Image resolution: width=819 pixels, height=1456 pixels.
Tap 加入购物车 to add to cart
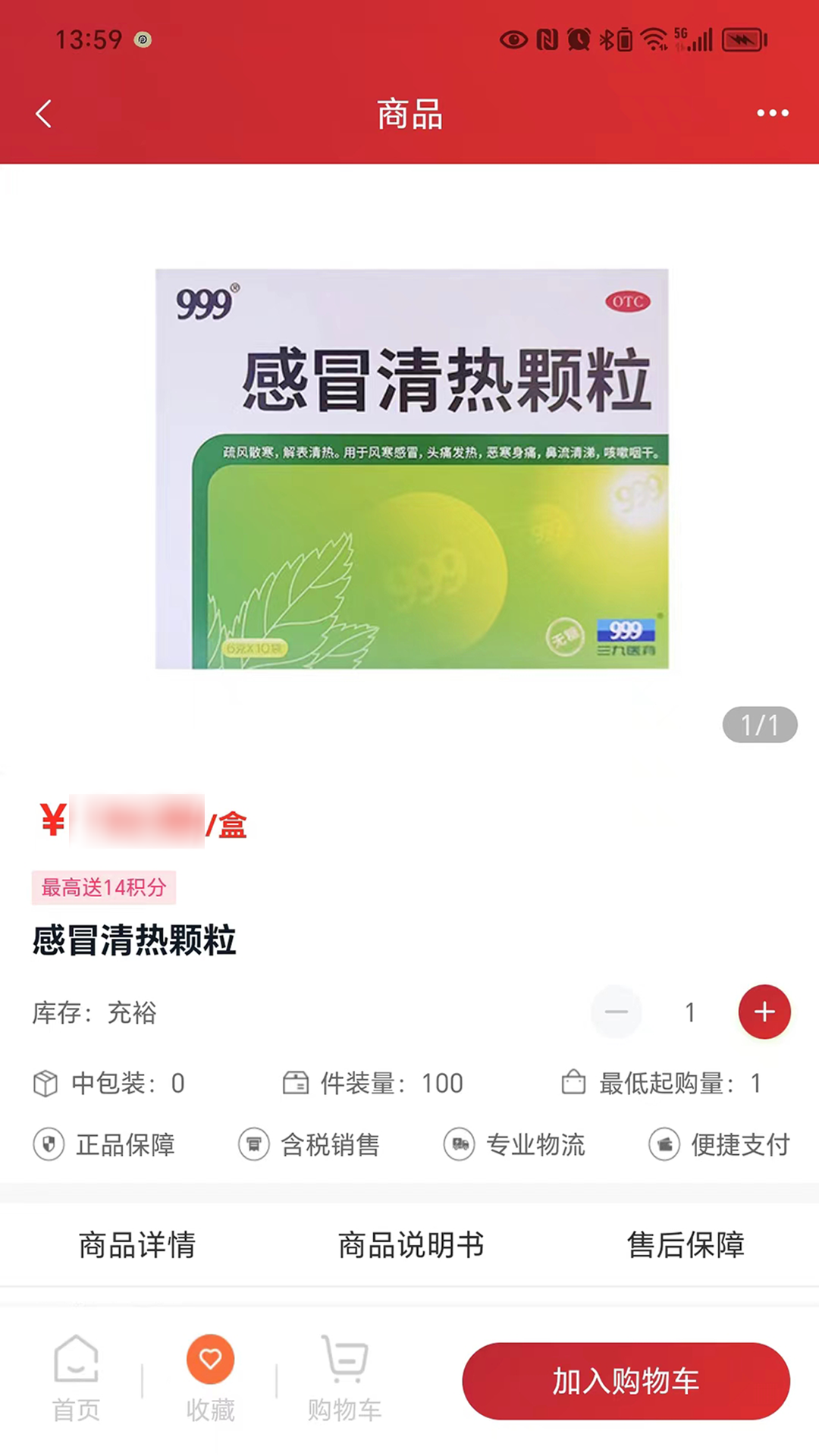(x=626, y=1381)
